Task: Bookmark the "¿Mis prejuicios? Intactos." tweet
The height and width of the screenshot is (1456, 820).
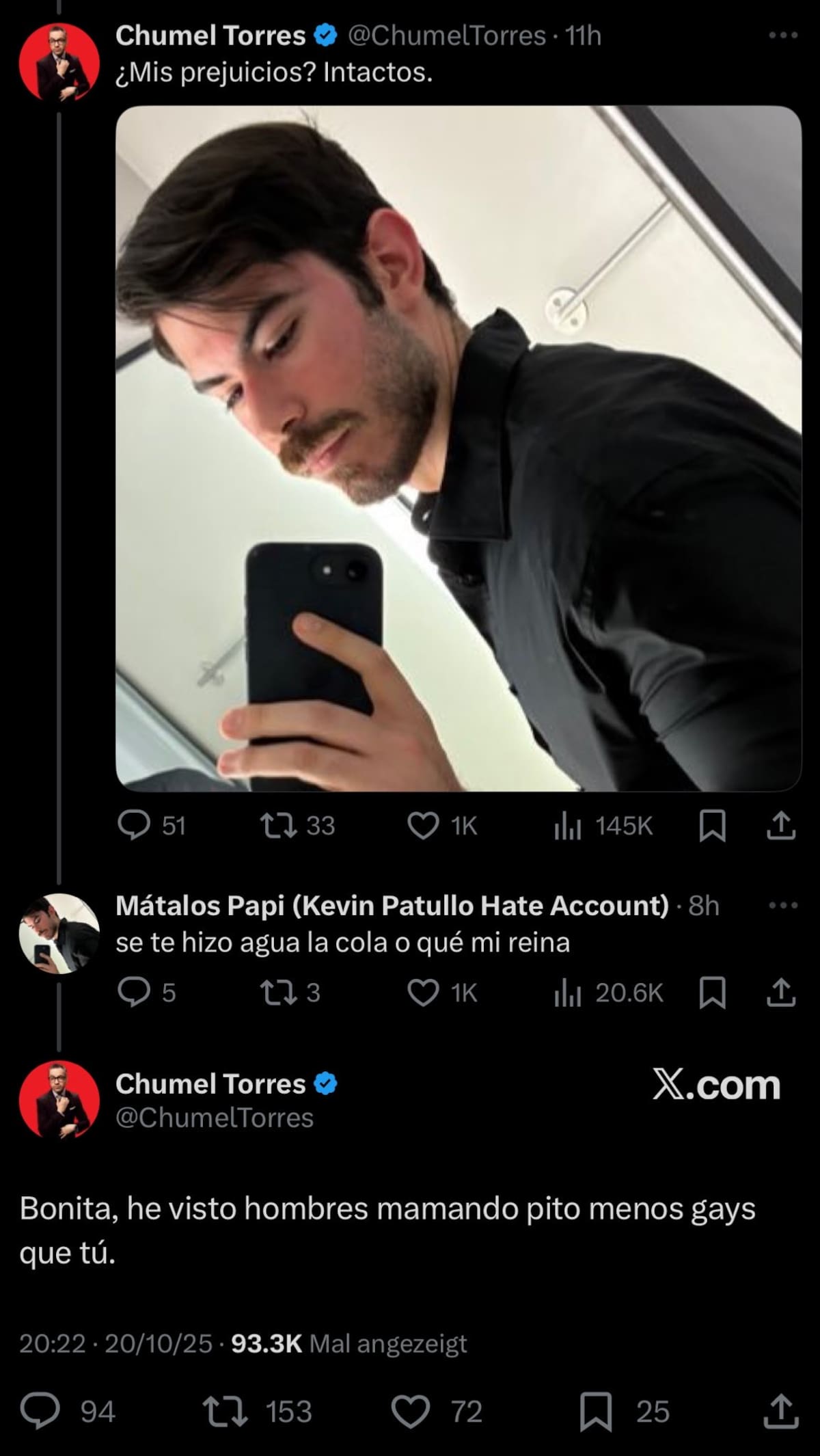Action: [x=712, y=826]
